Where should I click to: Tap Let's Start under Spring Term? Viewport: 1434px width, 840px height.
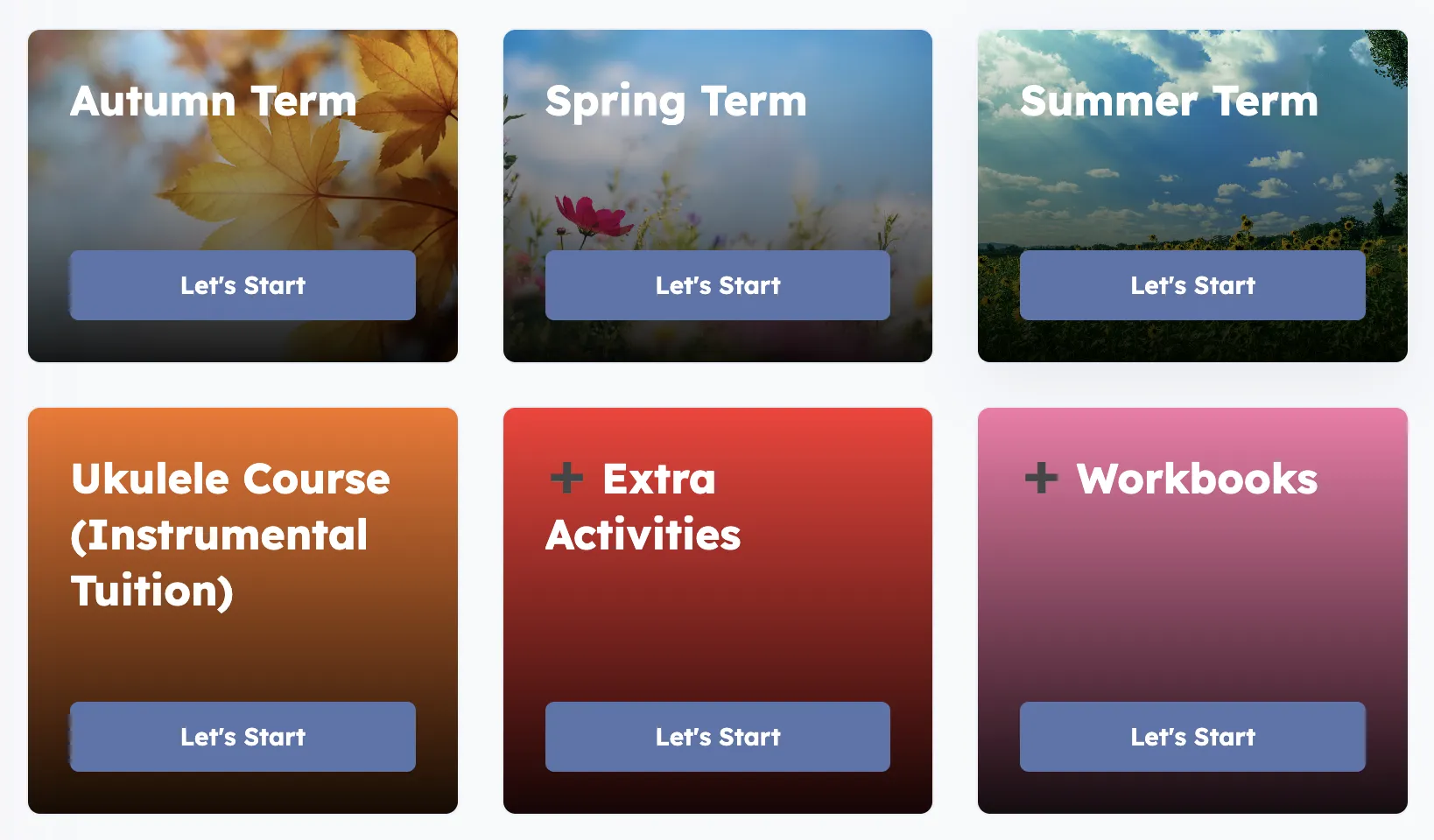(717, 285)
